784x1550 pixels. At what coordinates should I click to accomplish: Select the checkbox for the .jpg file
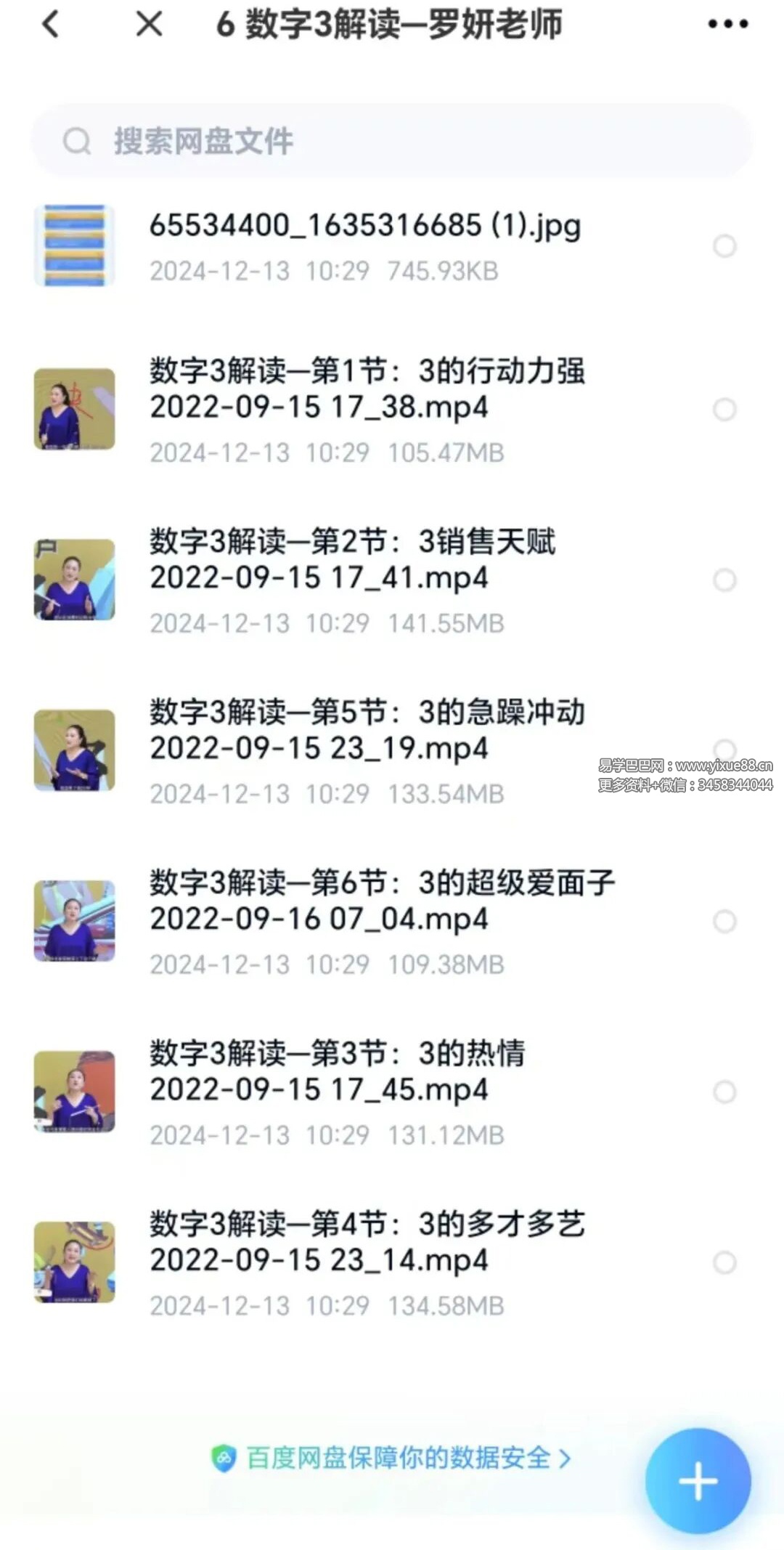point(724,246)
